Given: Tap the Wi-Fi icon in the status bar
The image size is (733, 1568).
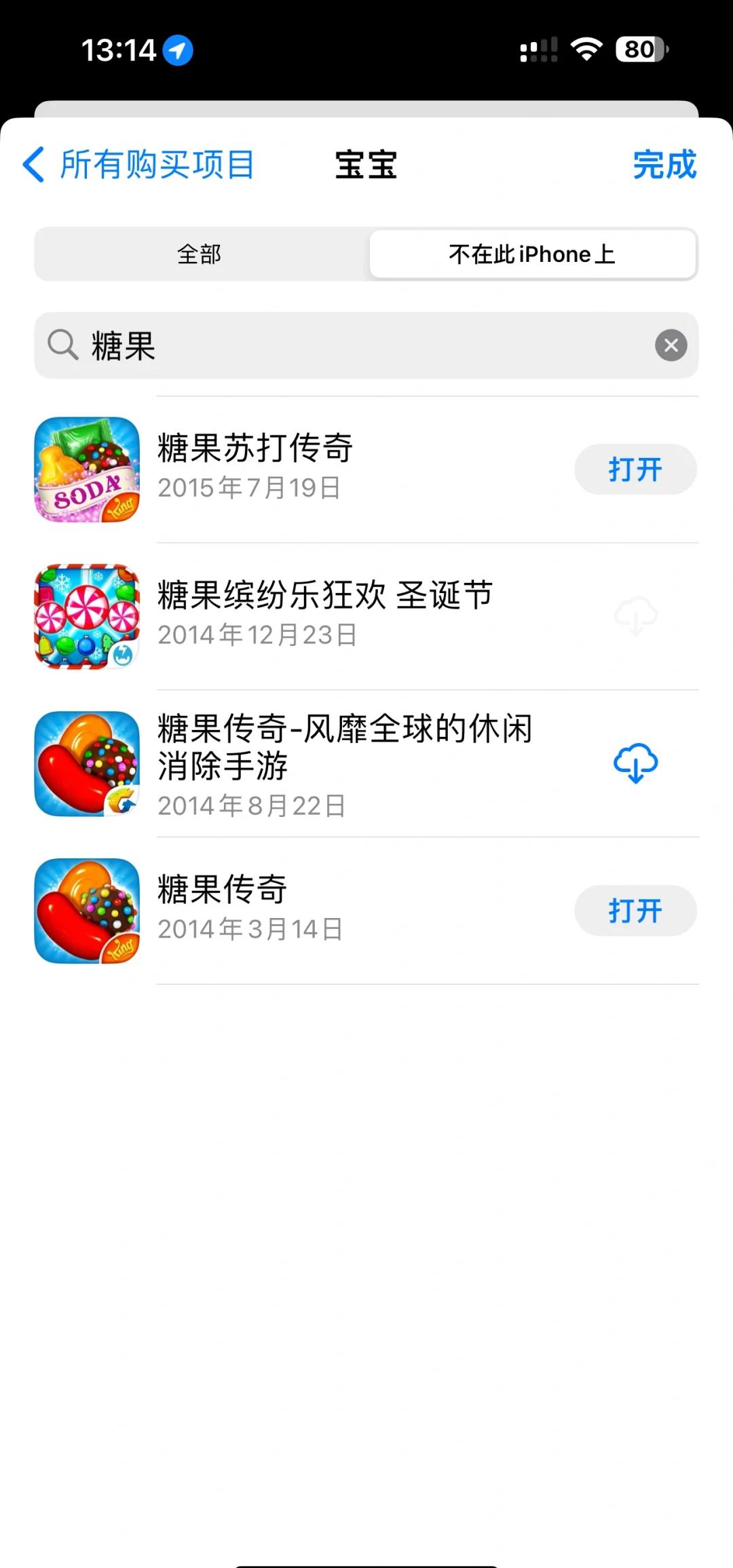Looking at the screenshot, I should 584,48.
